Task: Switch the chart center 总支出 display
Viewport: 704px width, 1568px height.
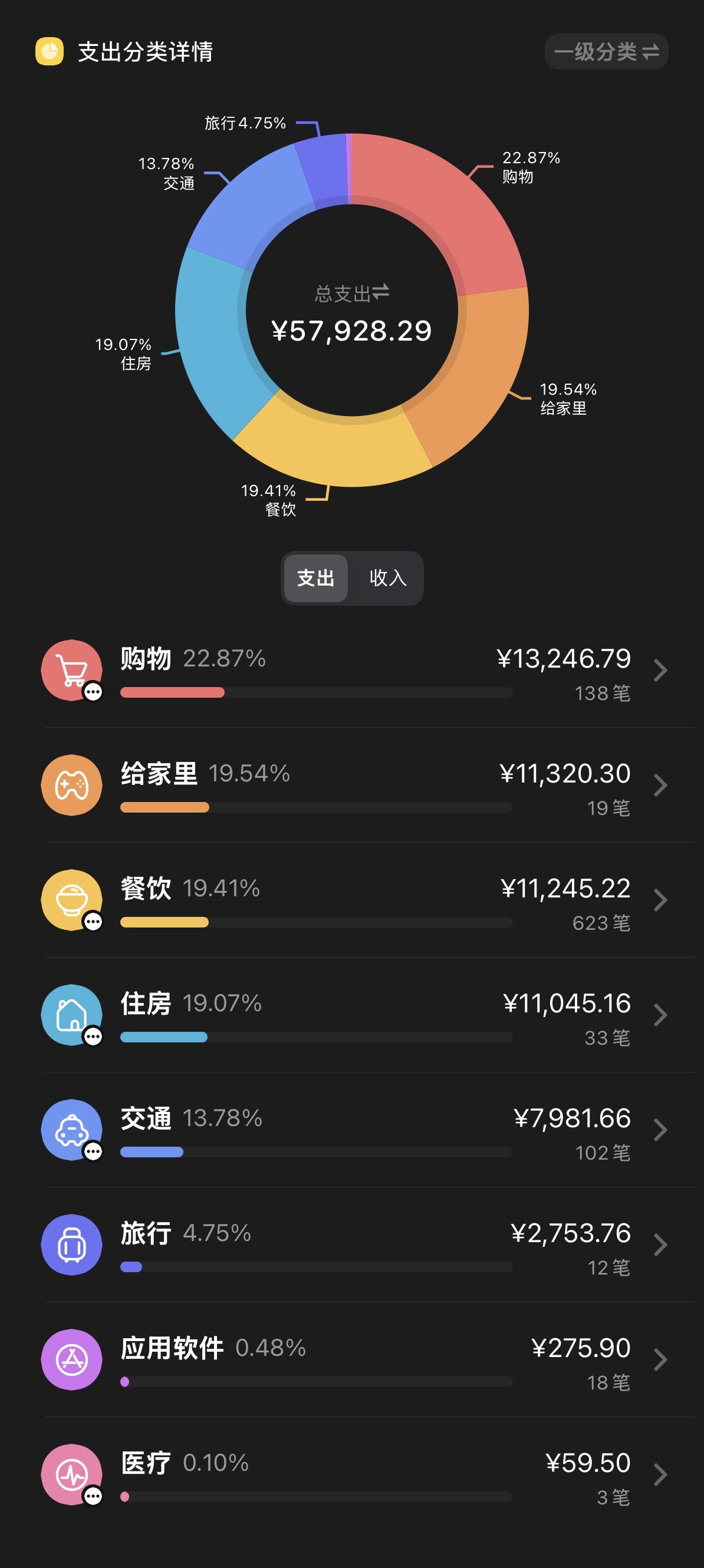Action: point(351,293)
